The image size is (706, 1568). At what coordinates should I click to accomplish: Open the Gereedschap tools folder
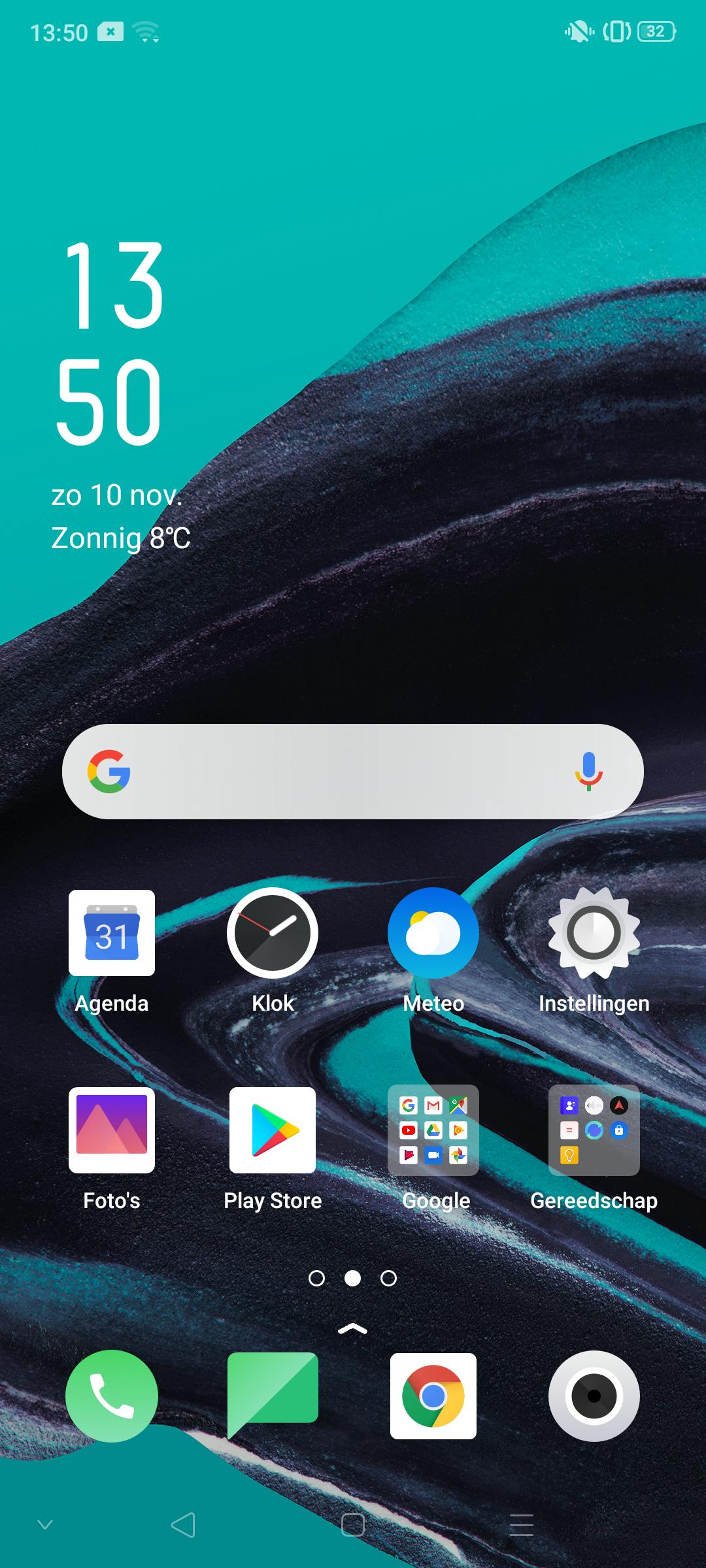594,1130
